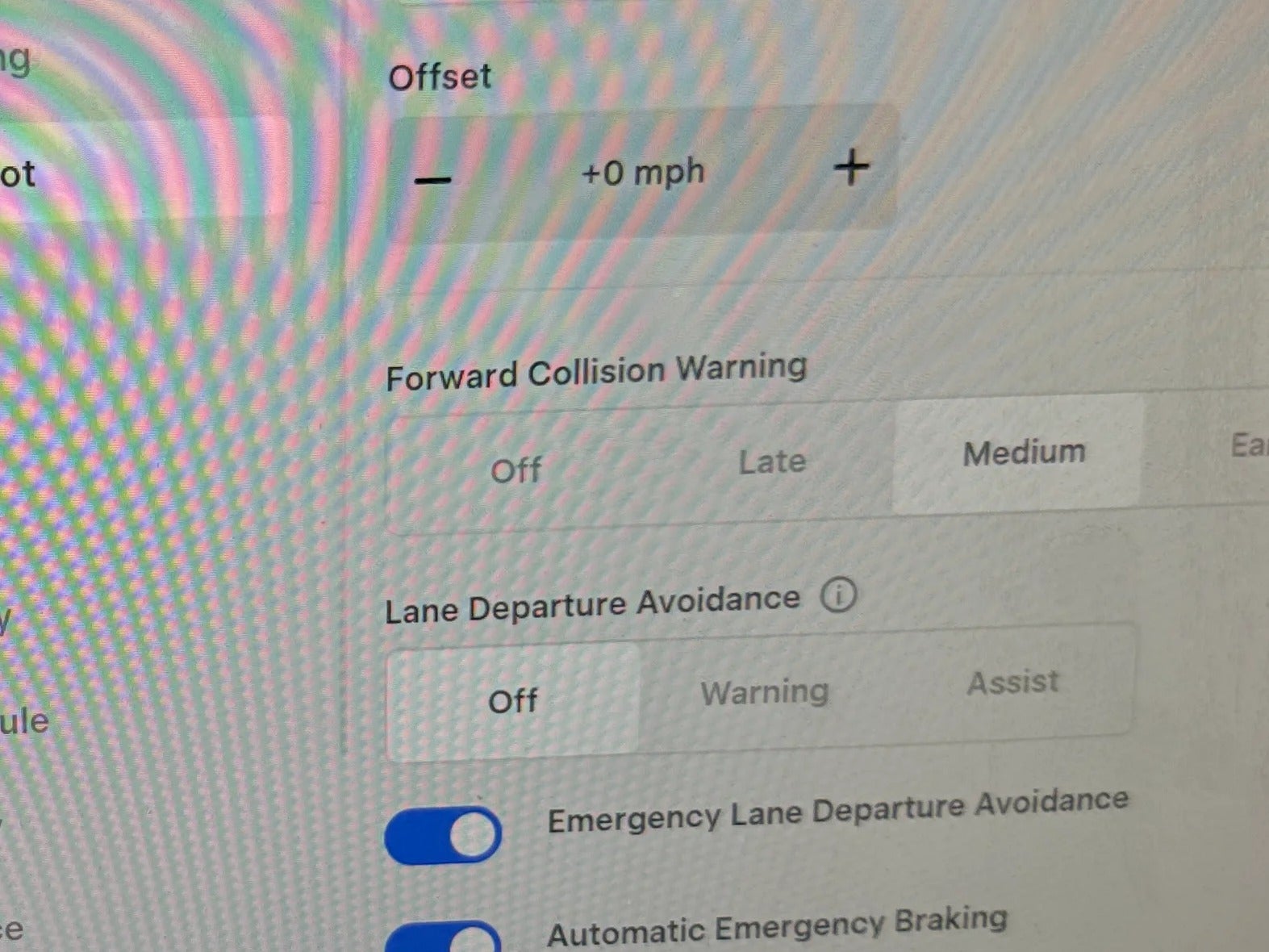The image size is (1269, 952).
Task: Choose Medium for Forward Collision Warning
Action: (1023, 453)
